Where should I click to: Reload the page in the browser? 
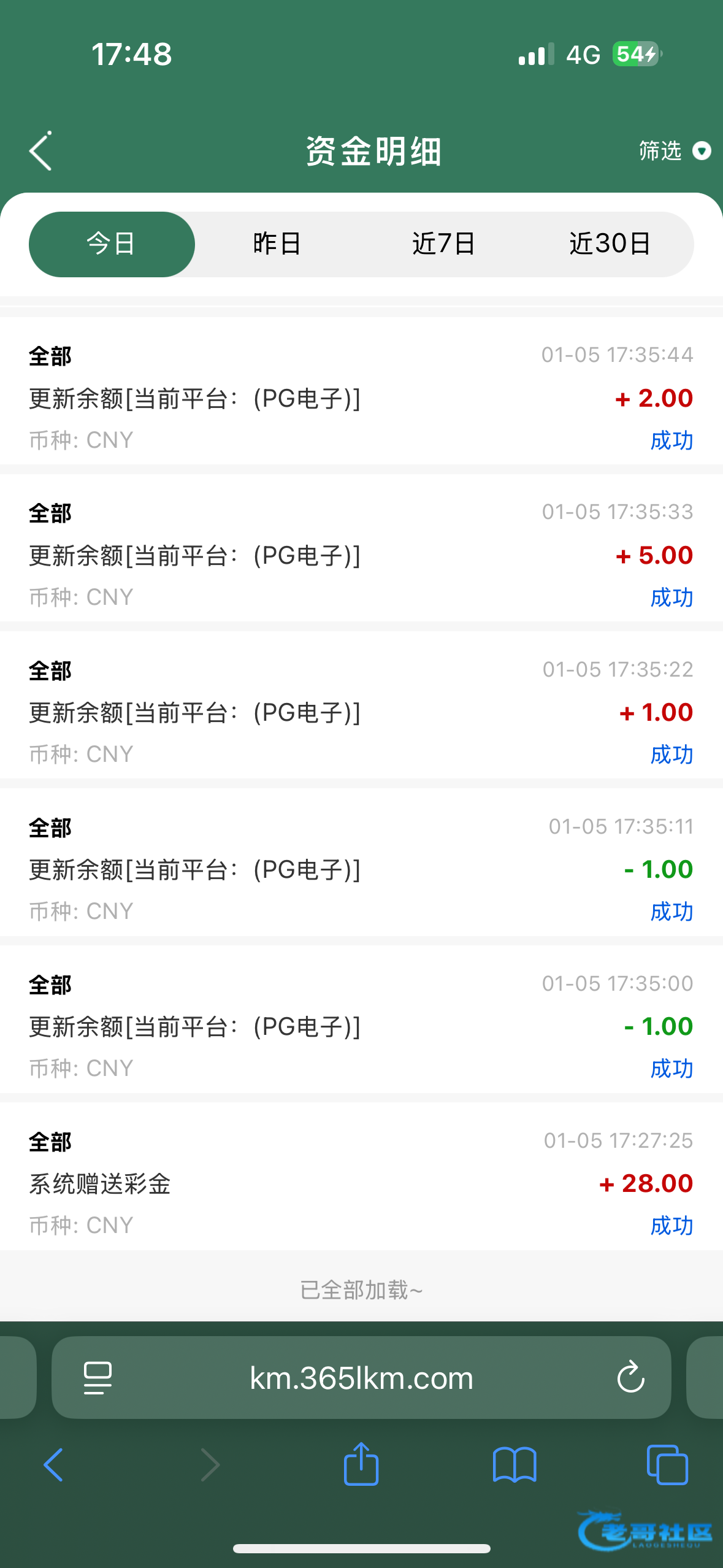point(630,1378)
